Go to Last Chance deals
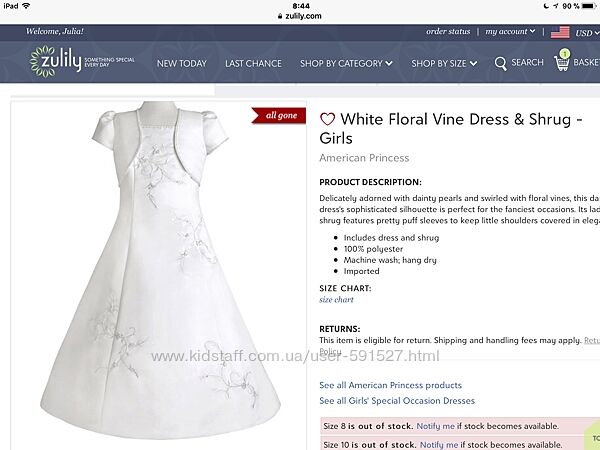The width and height of the screenshot is (600, 450). [253, 63]
